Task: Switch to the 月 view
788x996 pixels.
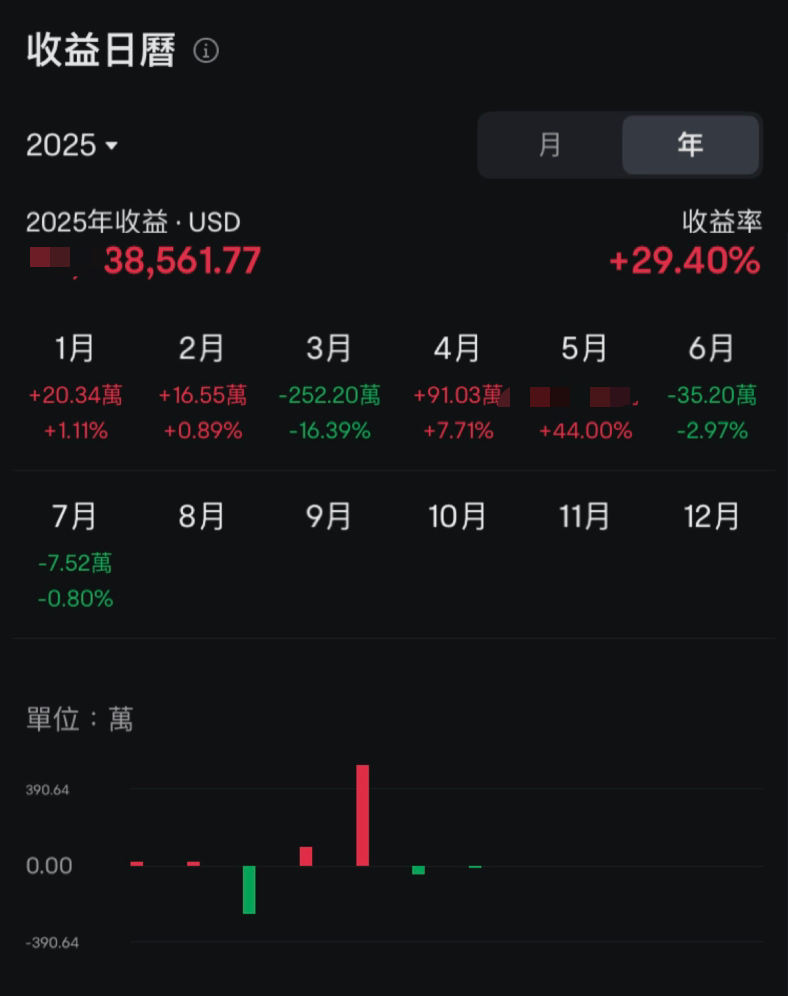Action: (x=550, y=145)
